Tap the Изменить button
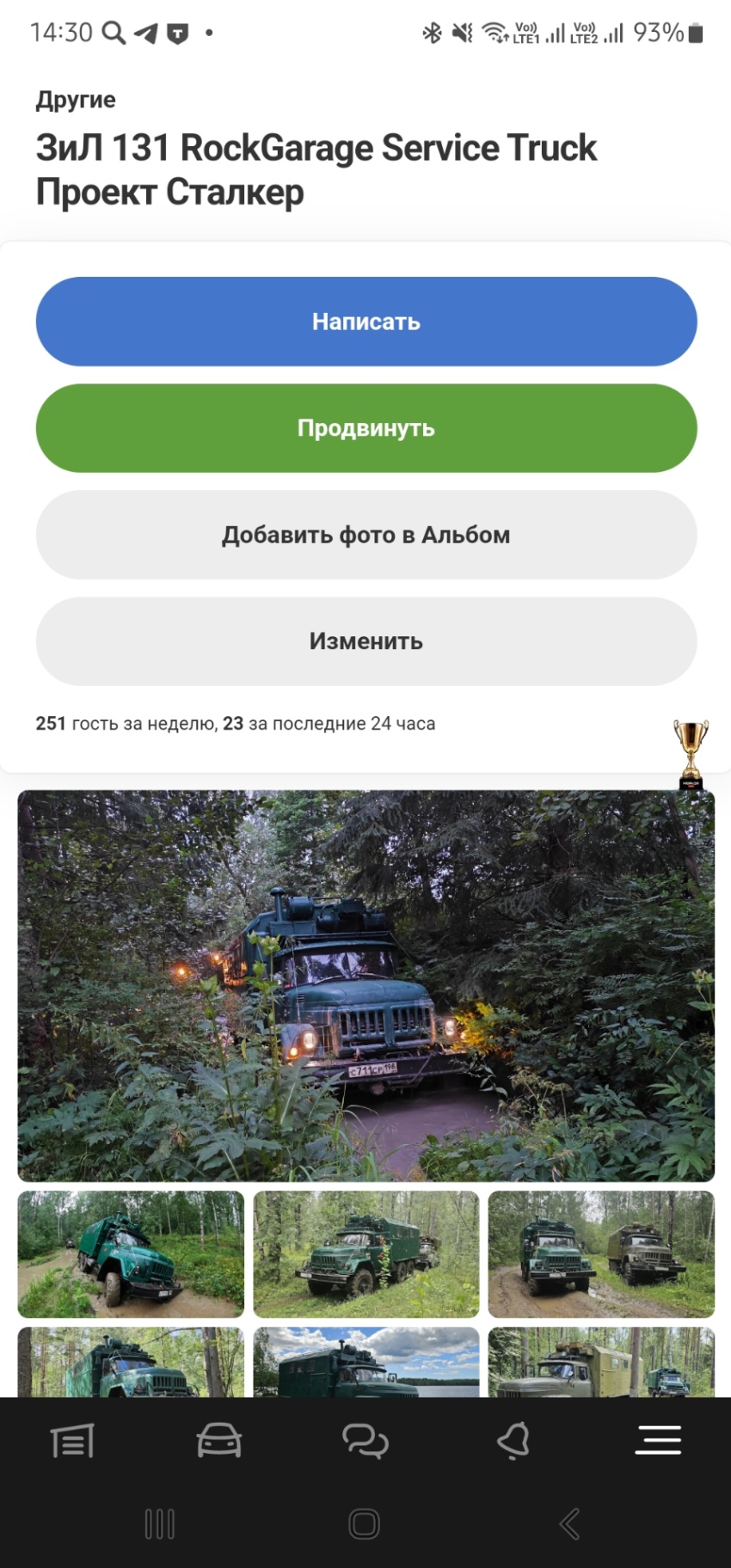The width and height of the screenshot is (731, 1568). pyautogui.click(x=365, y=641)
